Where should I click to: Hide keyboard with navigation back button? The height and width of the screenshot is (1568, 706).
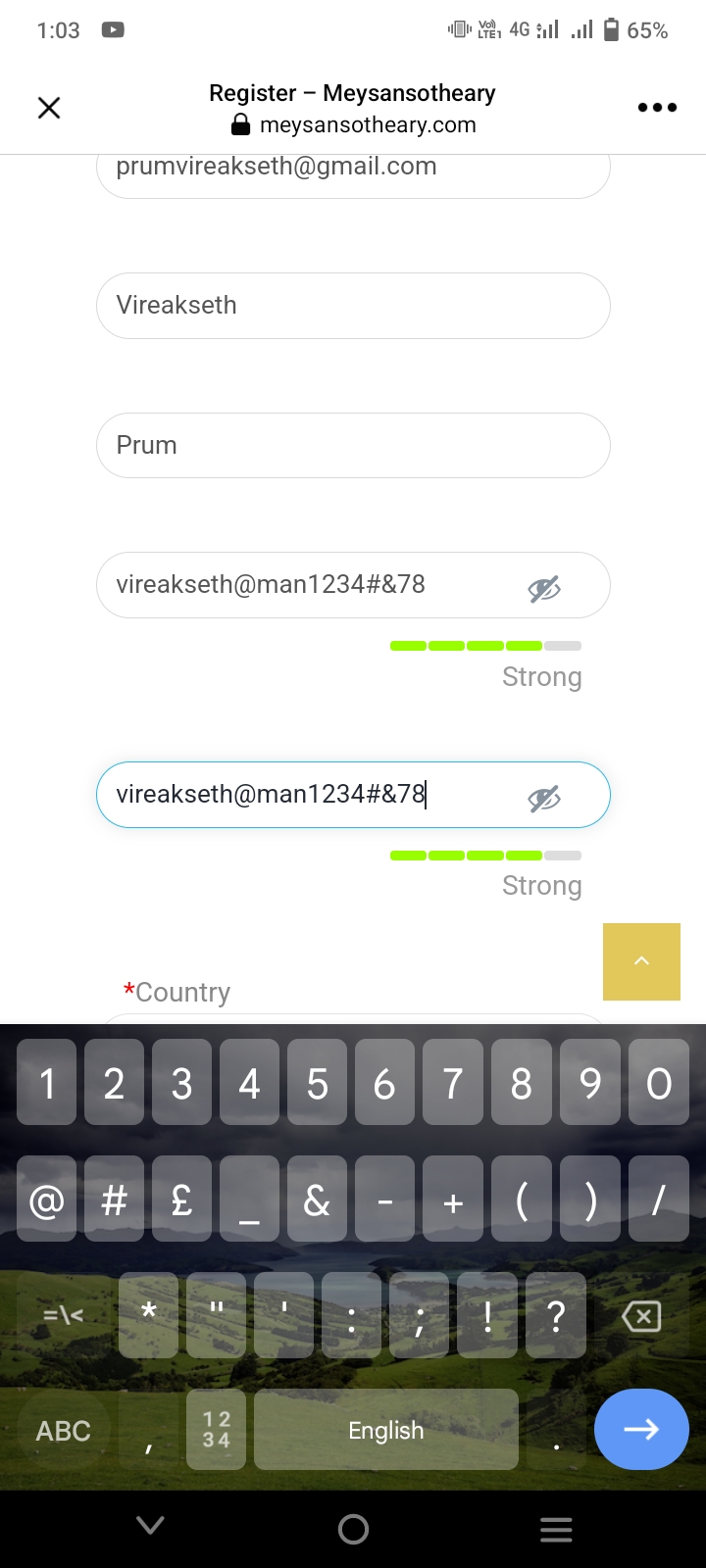tap(150, 1526)
